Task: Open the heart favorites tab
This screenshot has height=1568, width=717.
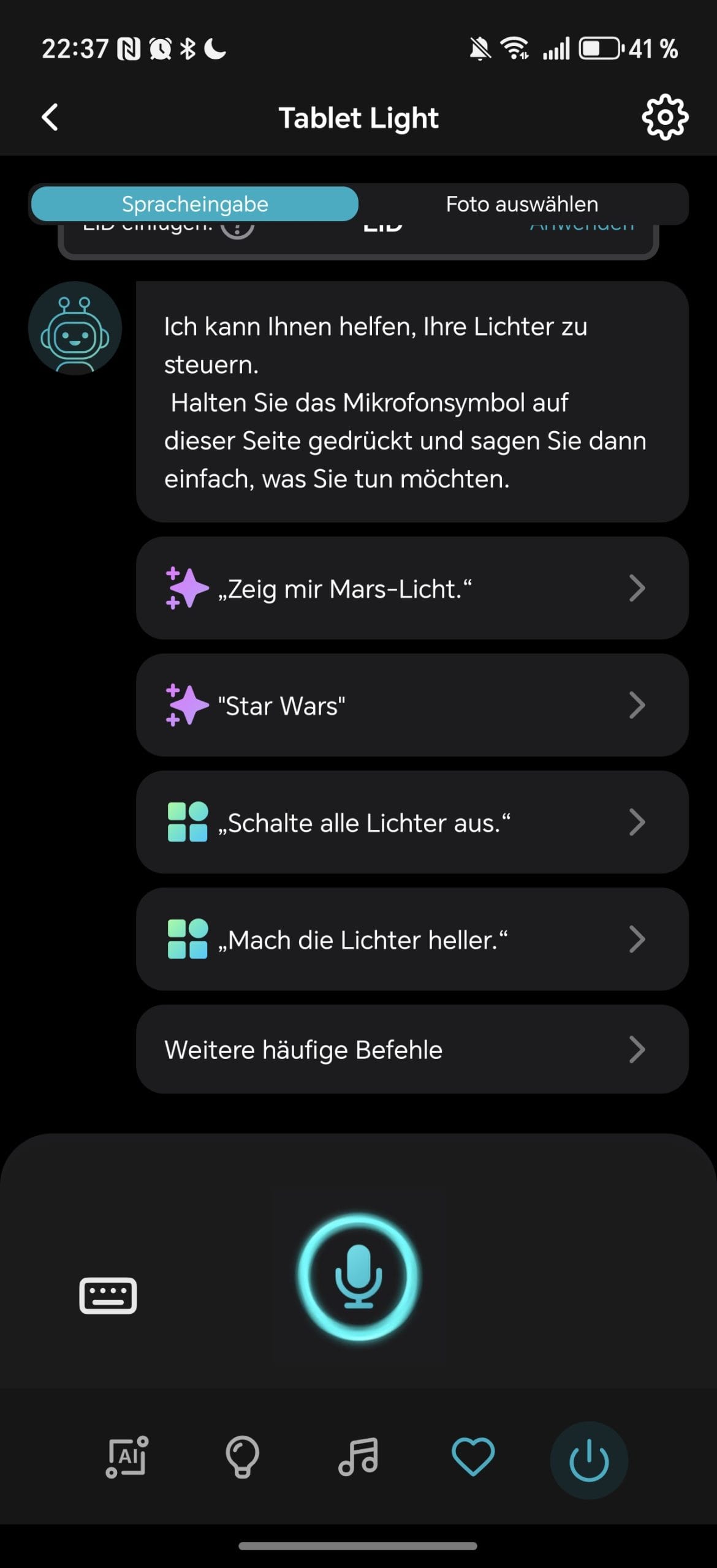Action: click(473, 1458)
